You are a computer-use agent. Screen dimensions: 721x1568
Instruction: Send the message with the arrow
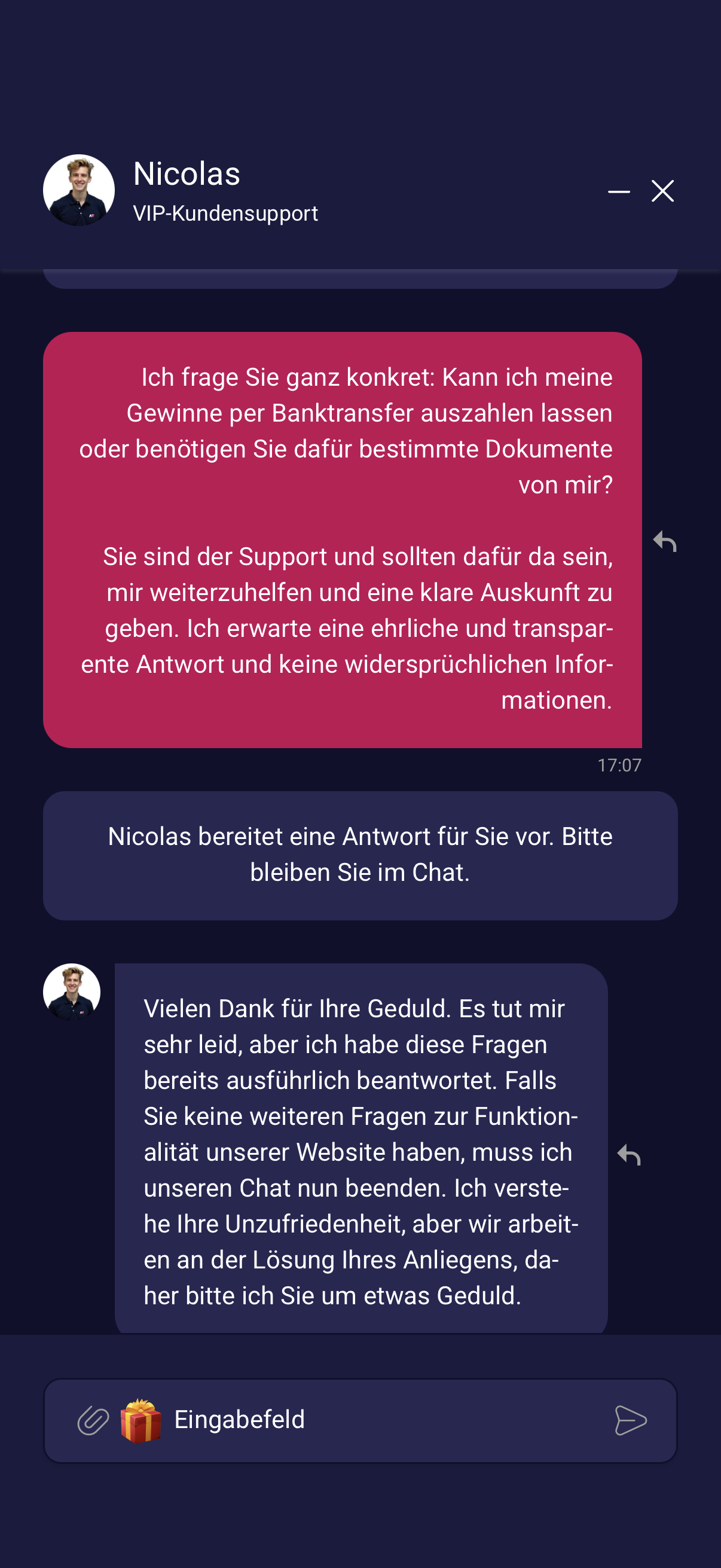click(x=630, y=1421)
